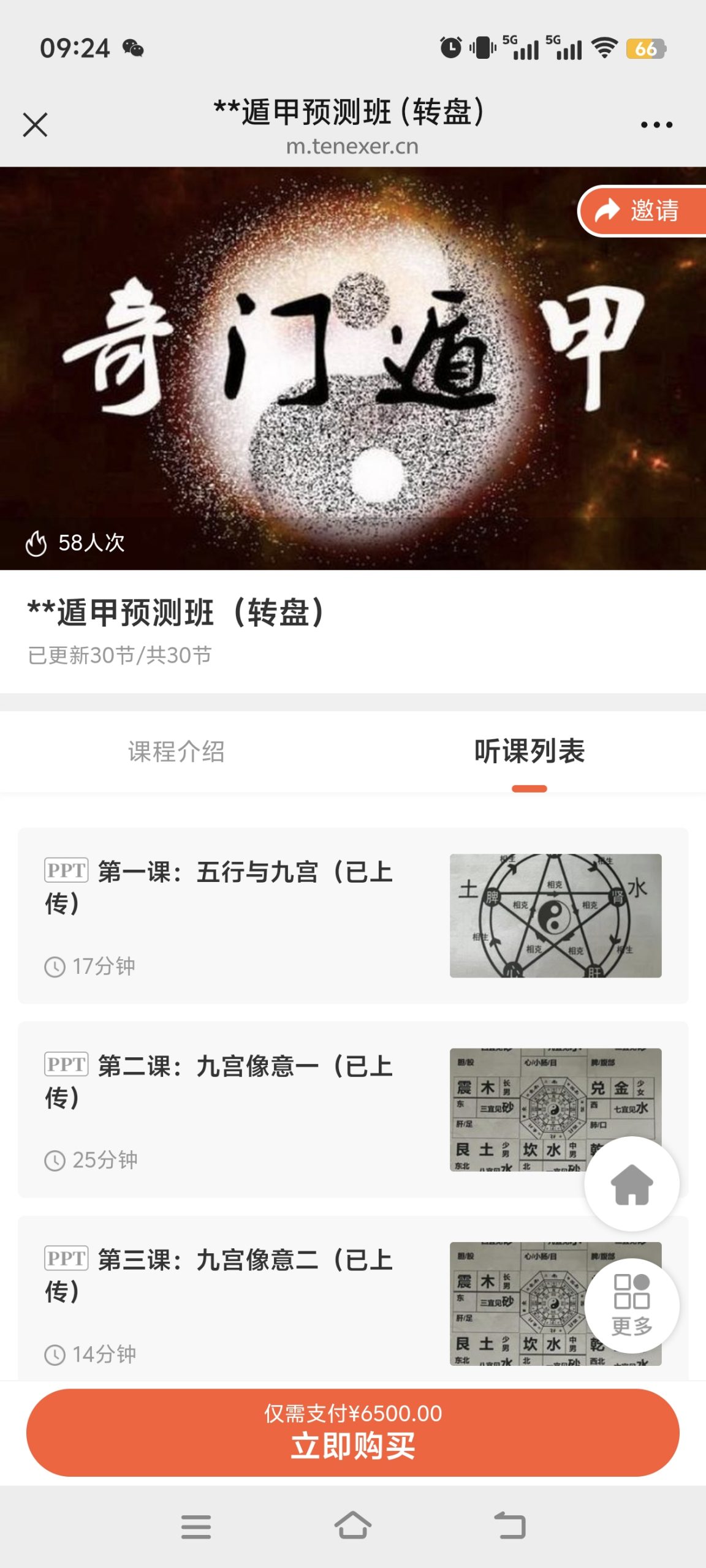Buy the course with 立即购买

[x=353, y=1432]
